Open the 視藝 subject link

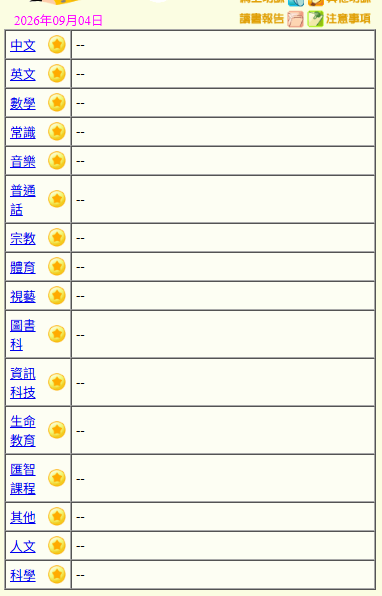pos(23,296)
